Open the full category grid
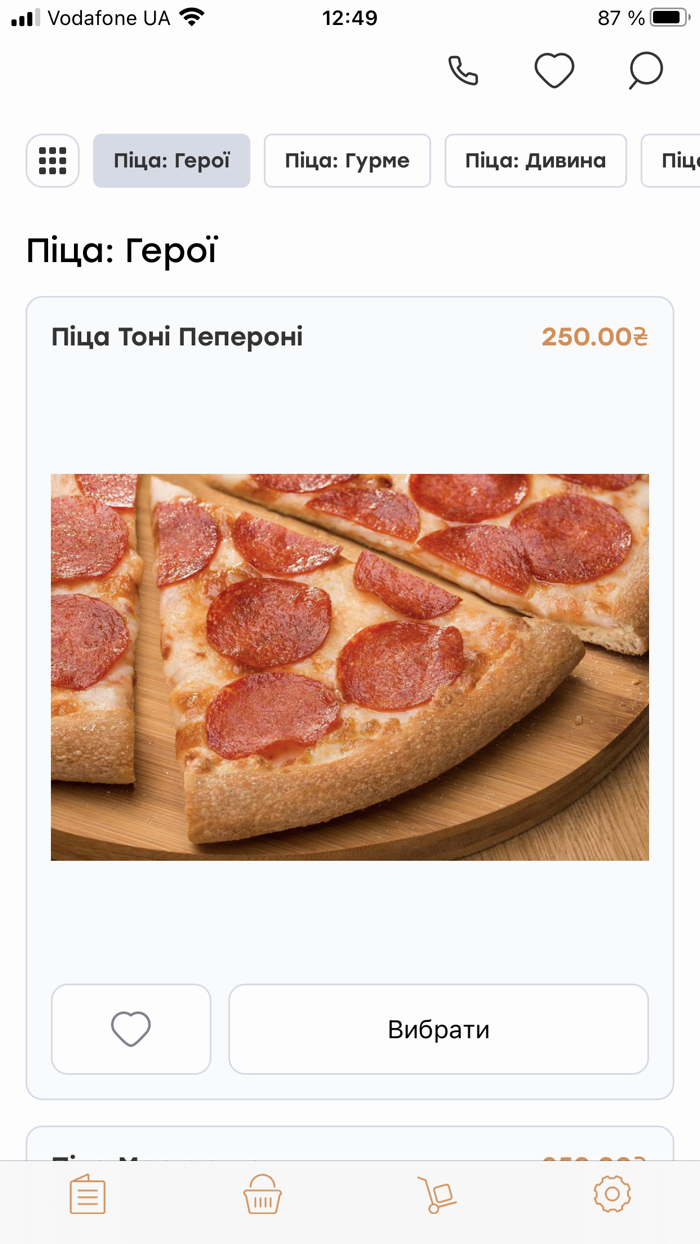 tap(52, 161)
